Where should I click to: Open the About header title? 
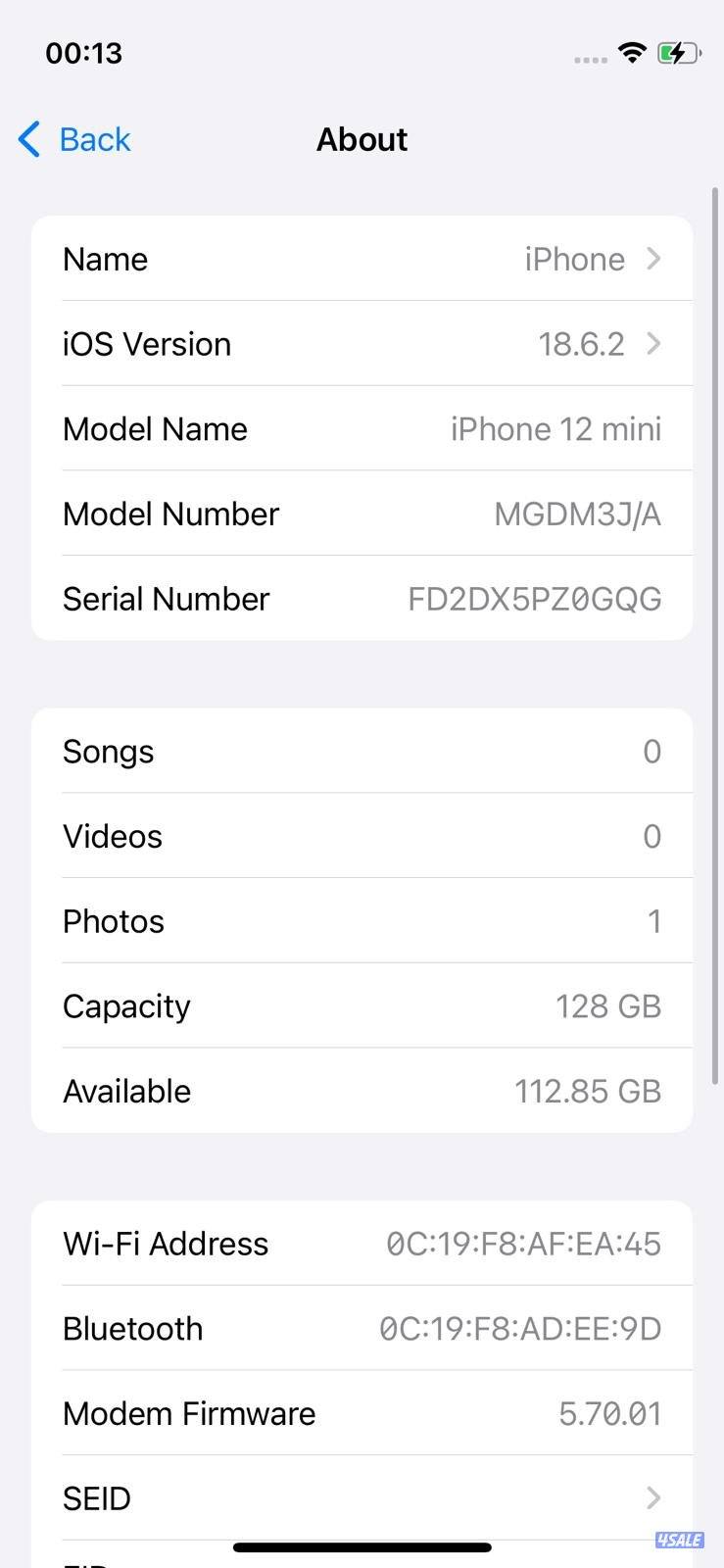(x=362, y=139)
